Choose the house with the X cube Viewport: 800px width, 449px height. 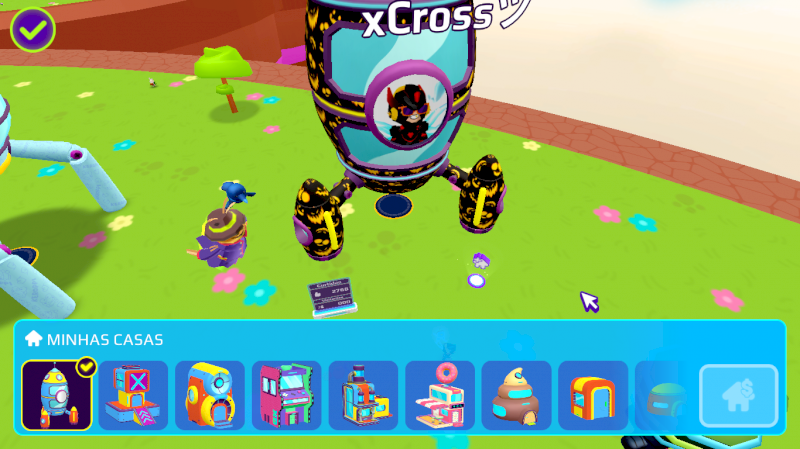[x=133, y=395]
